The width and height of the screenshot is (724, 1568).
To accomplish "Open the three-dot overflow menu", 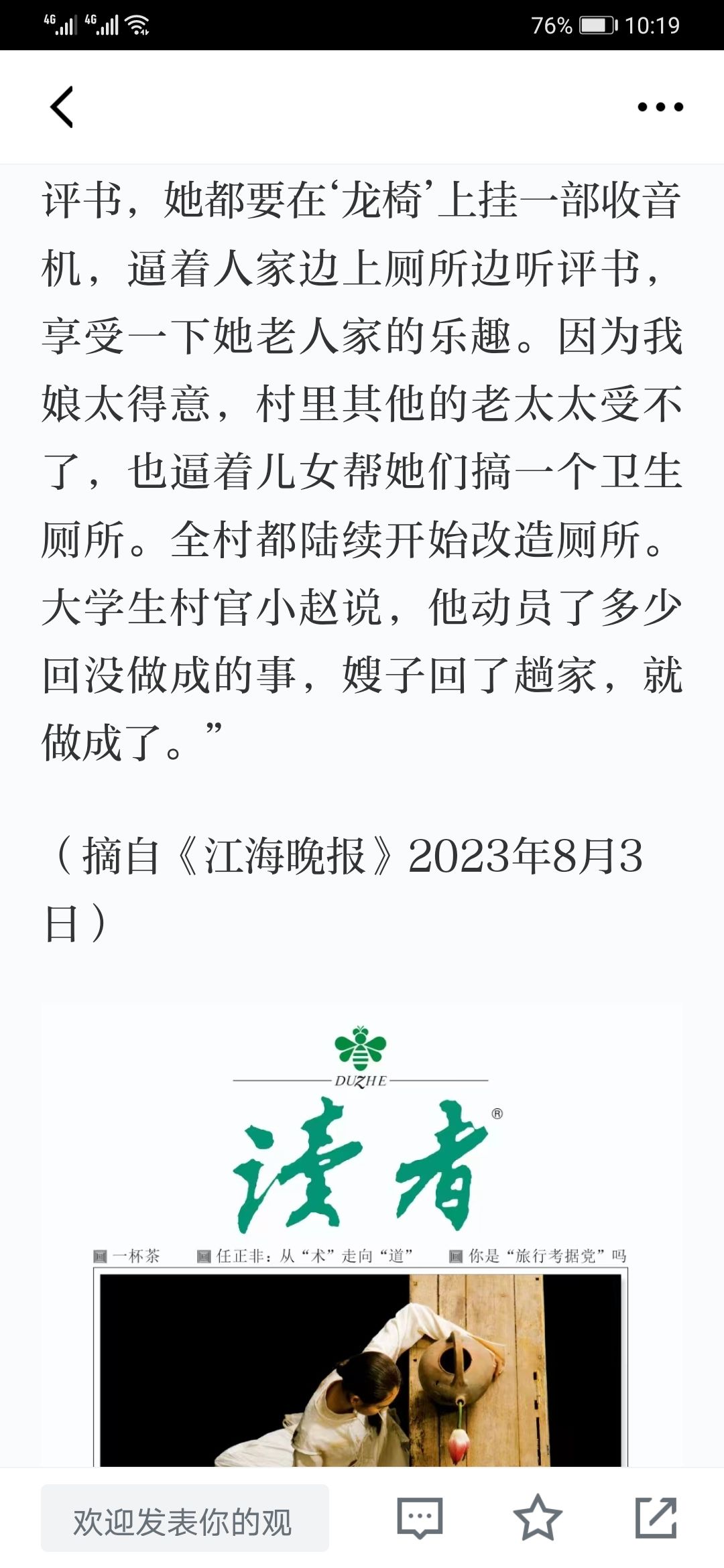I will (660, 107).
